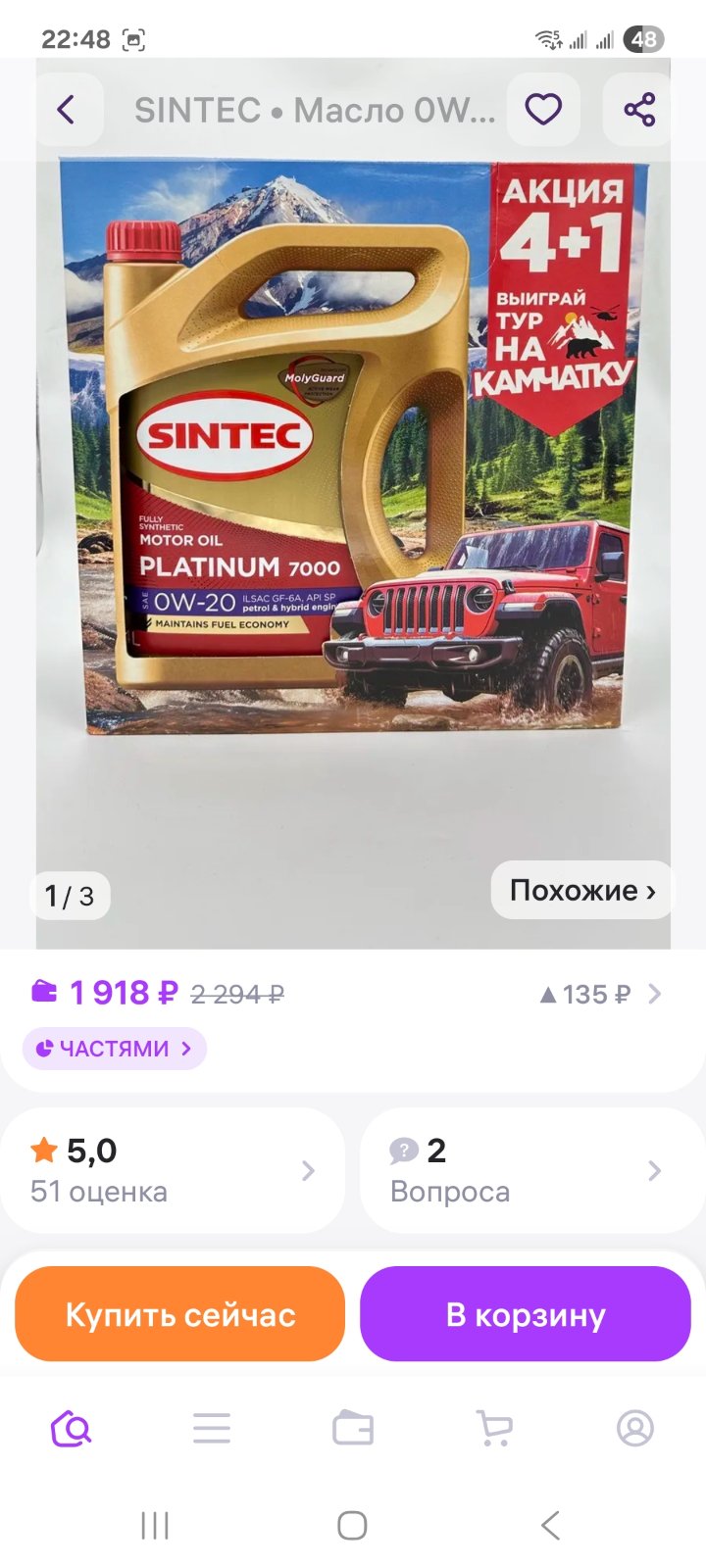Switch to the profile tab

point(635,1429)
